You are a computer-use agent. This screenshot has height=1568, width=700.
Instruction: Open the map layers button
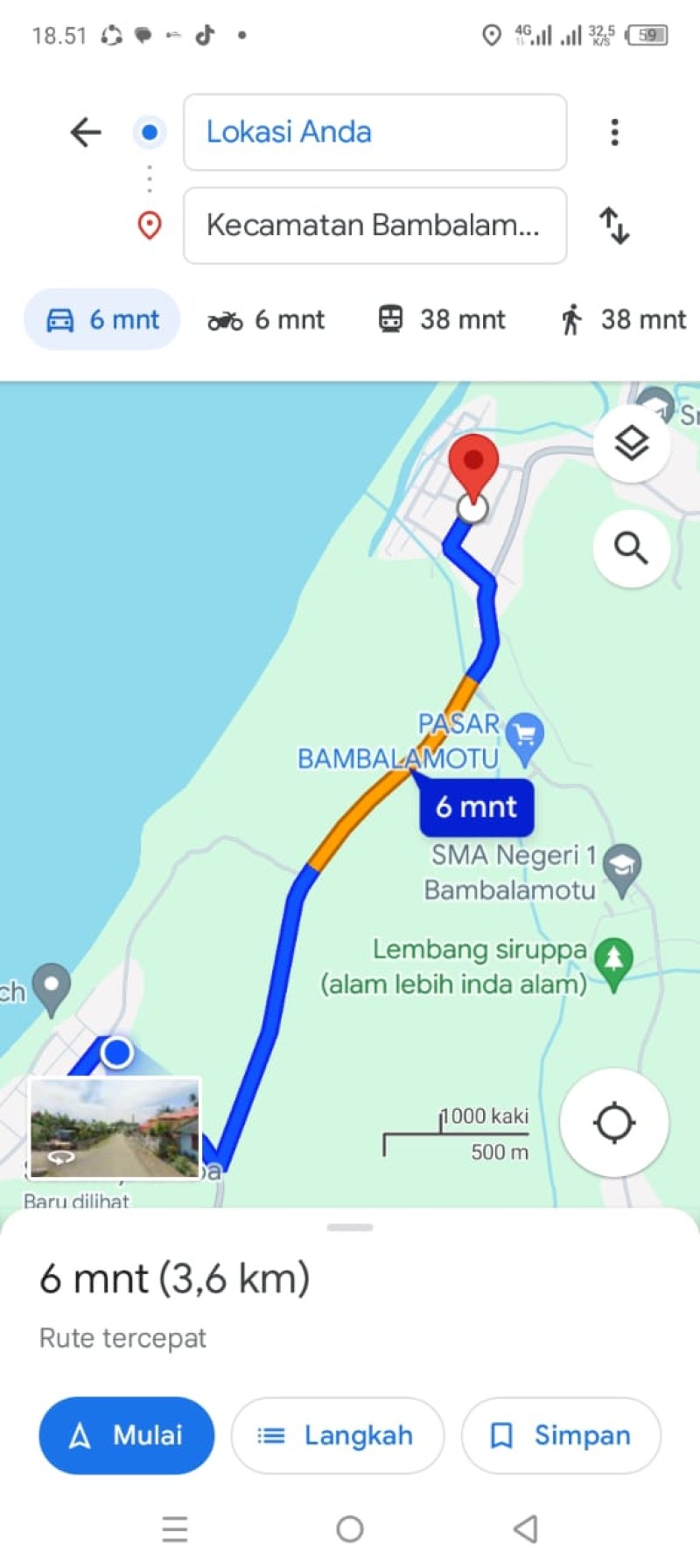pyautogui.click(x=632, y=443)
